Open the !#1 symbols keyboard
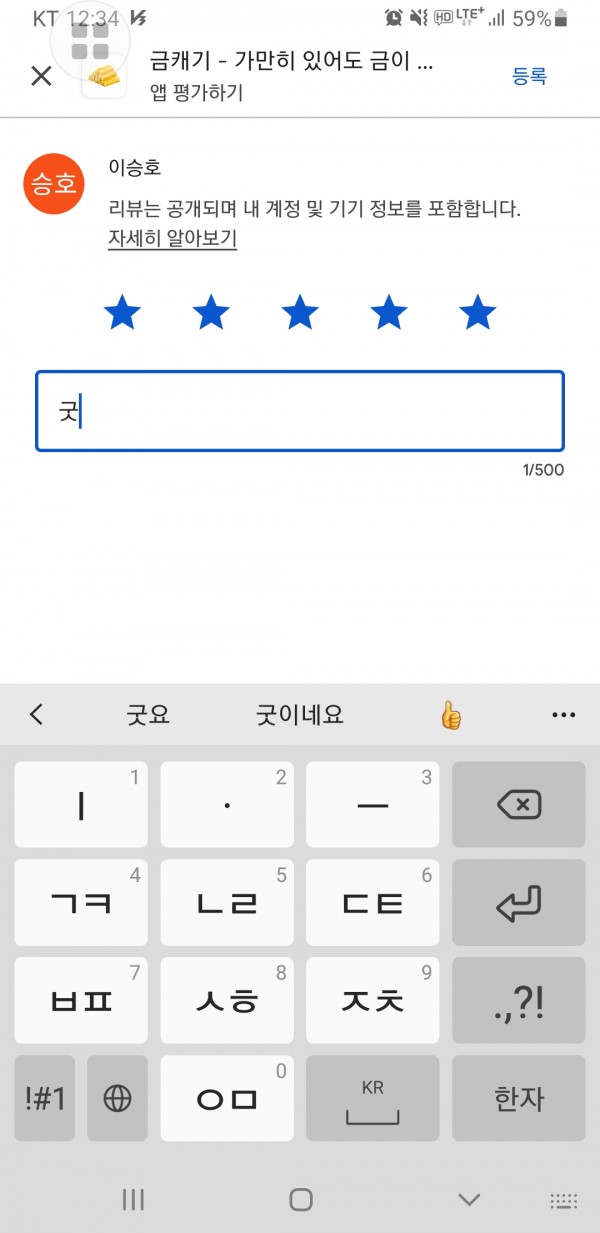 pyautogui.click(x=44, y=1099)
